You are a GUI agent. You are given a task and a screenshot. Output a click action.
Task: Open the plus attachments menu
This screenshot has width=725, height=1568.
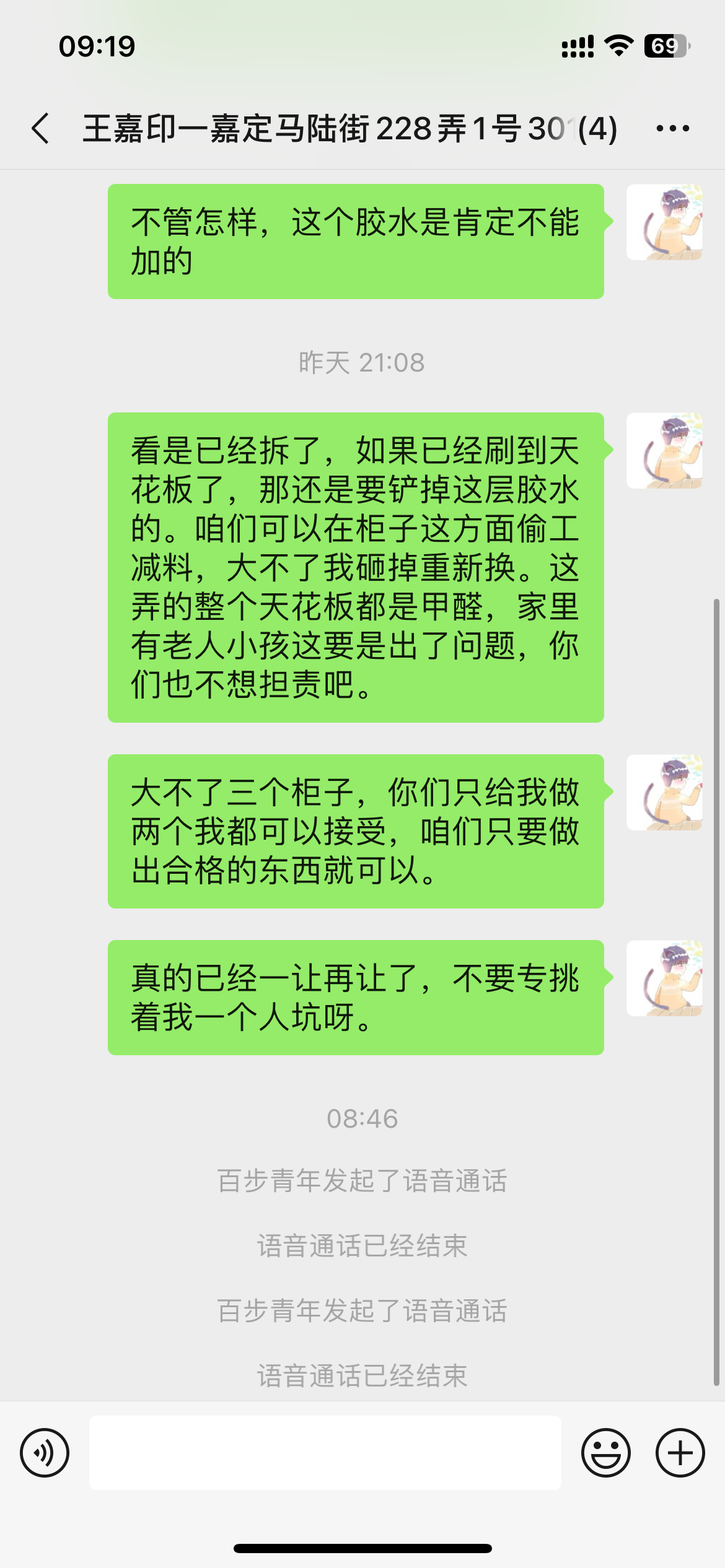(x=680, y=1452)
